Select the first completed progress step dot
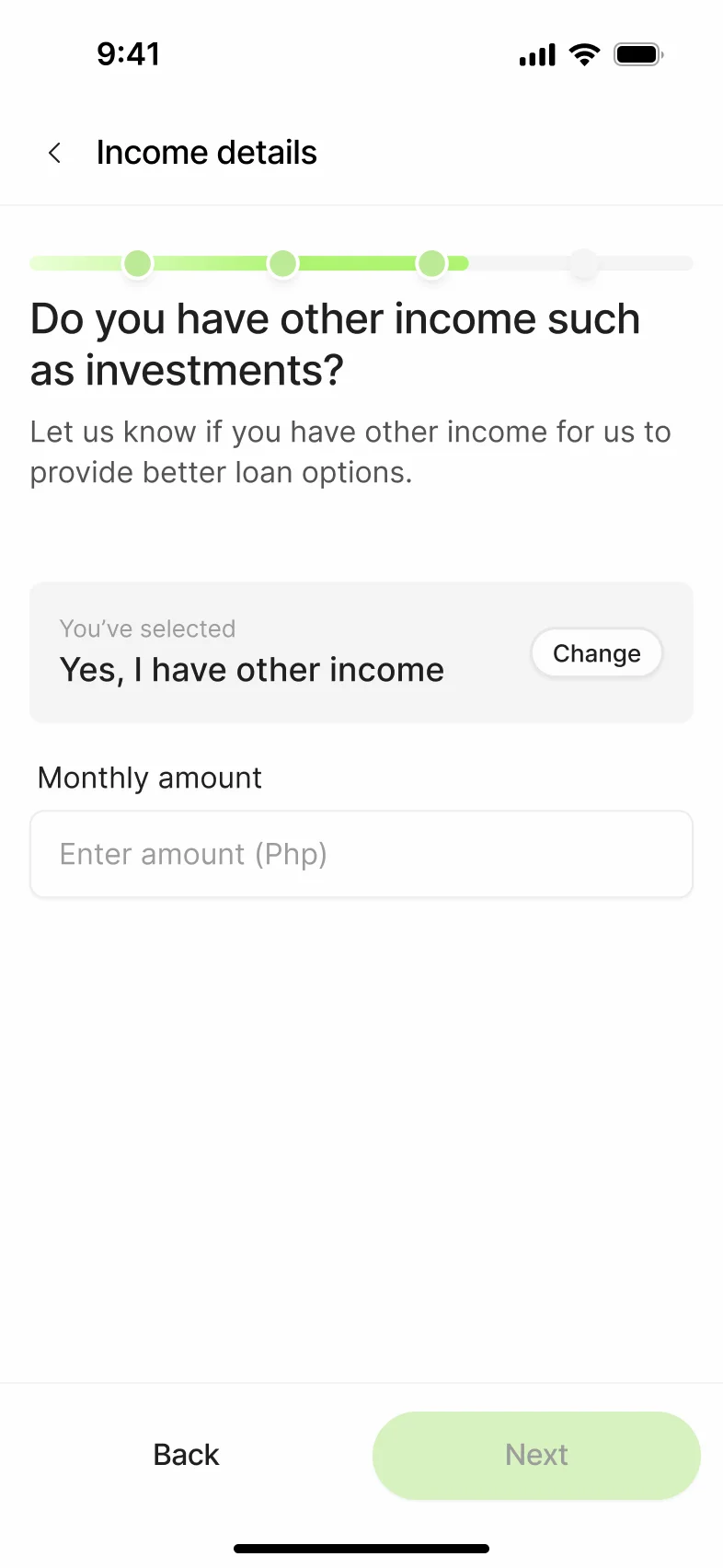The image size is (723, 1568). point(137,263)
